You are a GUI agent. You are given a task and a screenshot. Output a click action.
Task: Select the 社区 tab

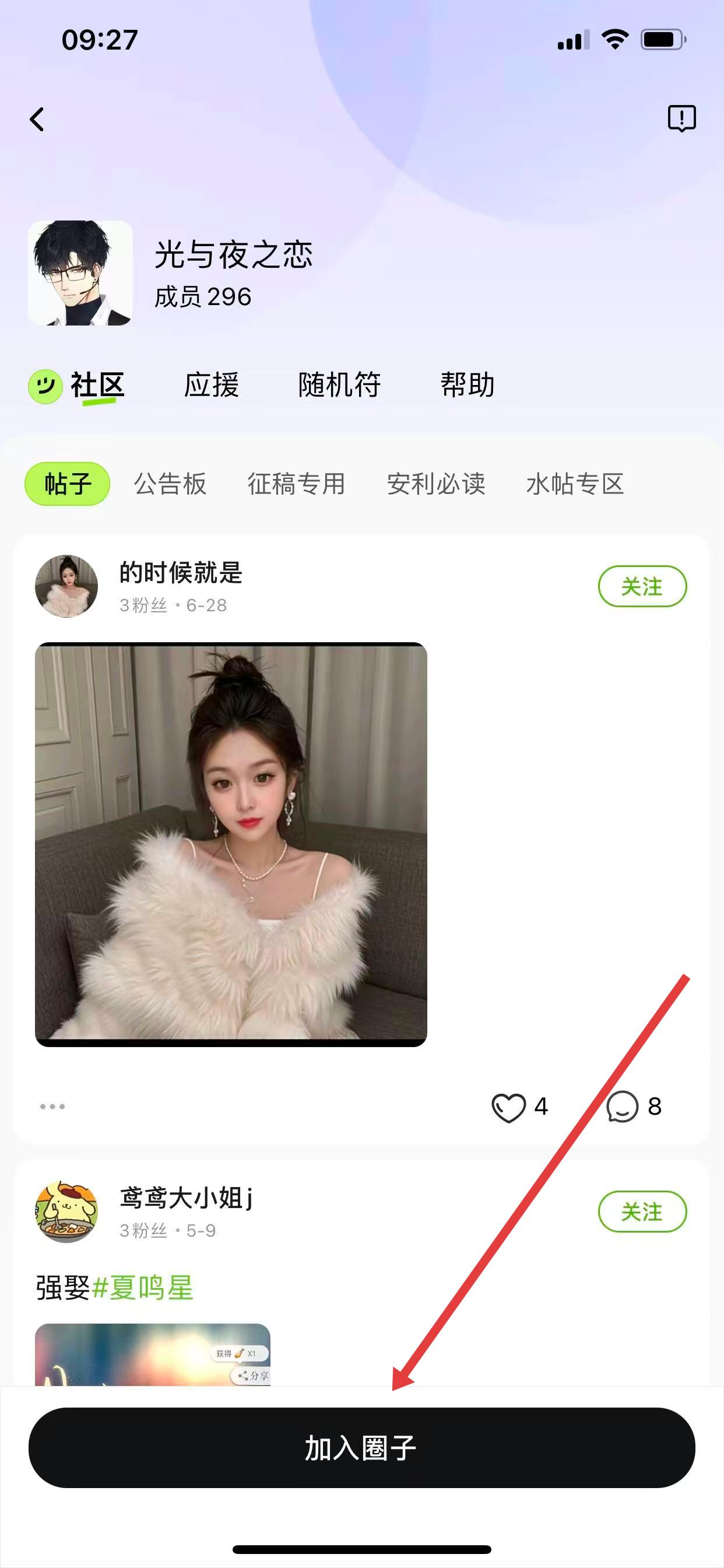point(97,386)
